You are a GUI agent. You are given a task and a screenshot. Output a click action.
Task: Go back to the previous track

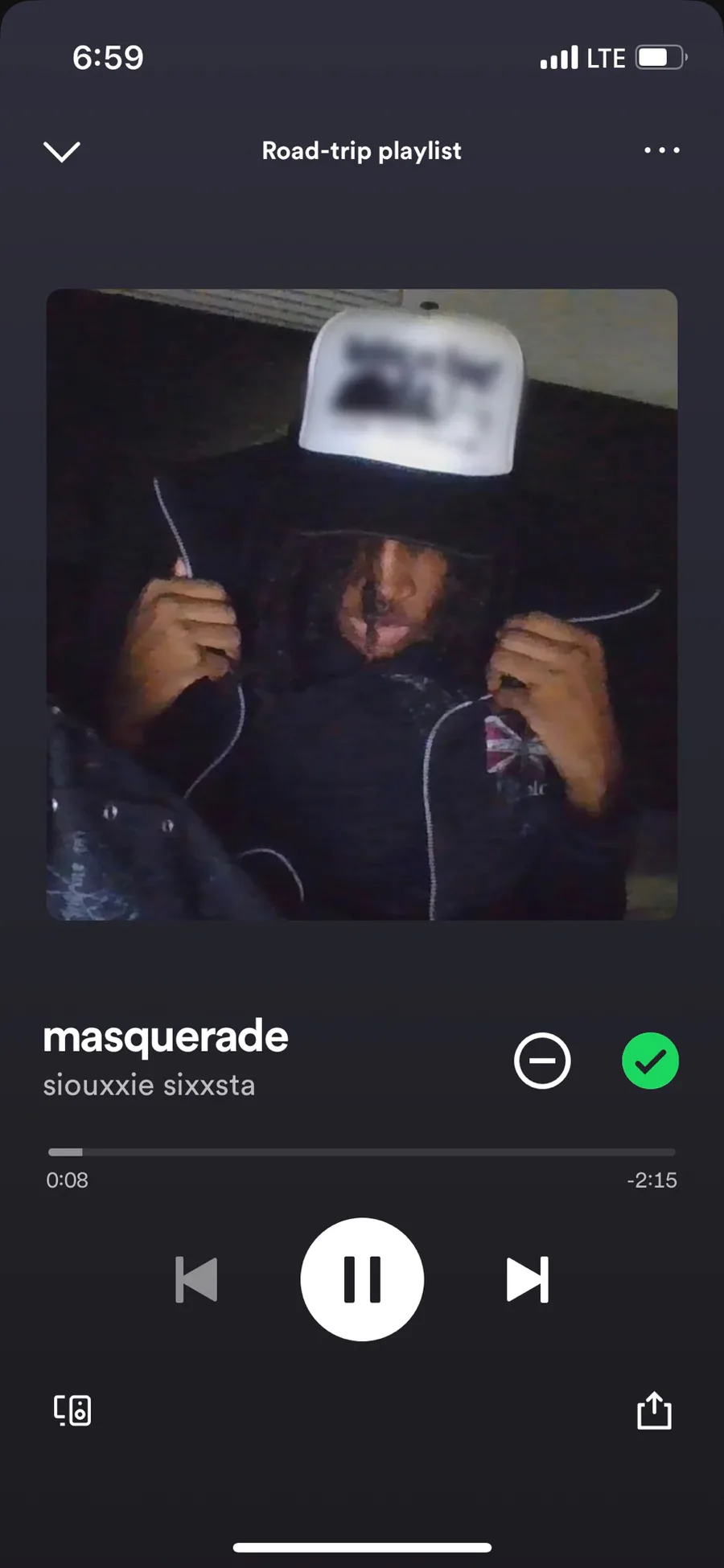[196, 1279]
